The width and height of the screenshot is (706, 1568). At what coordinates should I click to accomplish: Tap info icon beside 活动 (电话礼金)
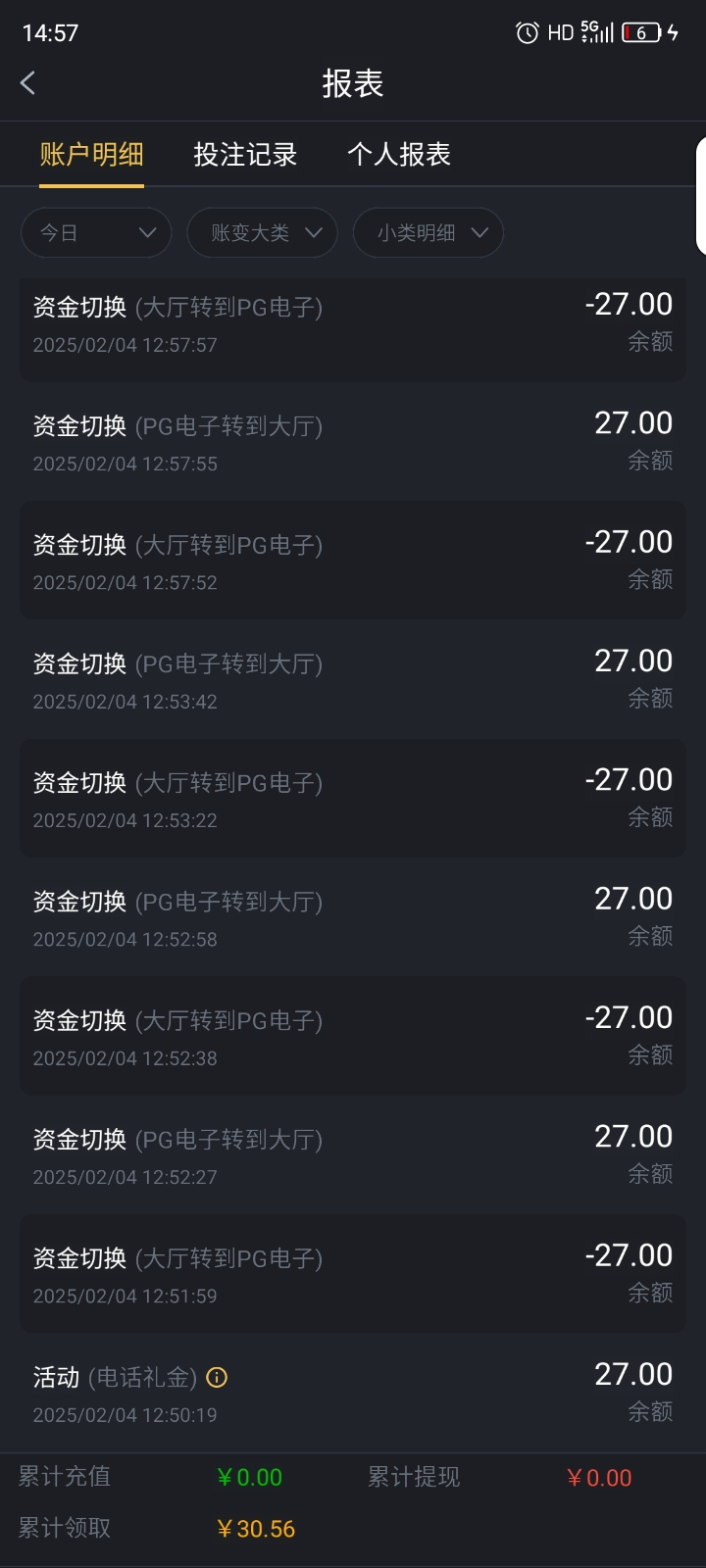tap(218, 1378)
